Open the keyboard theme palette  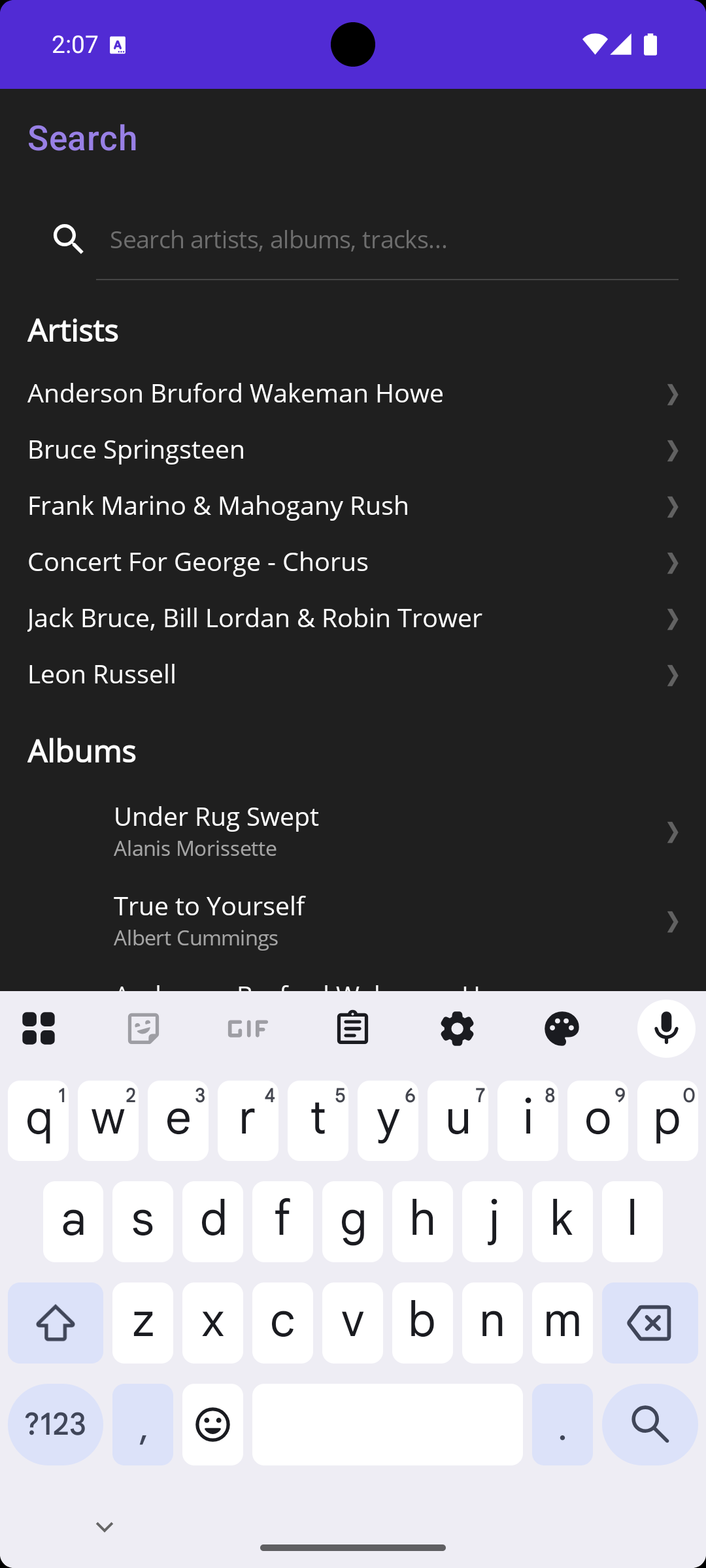point(562,1028)
